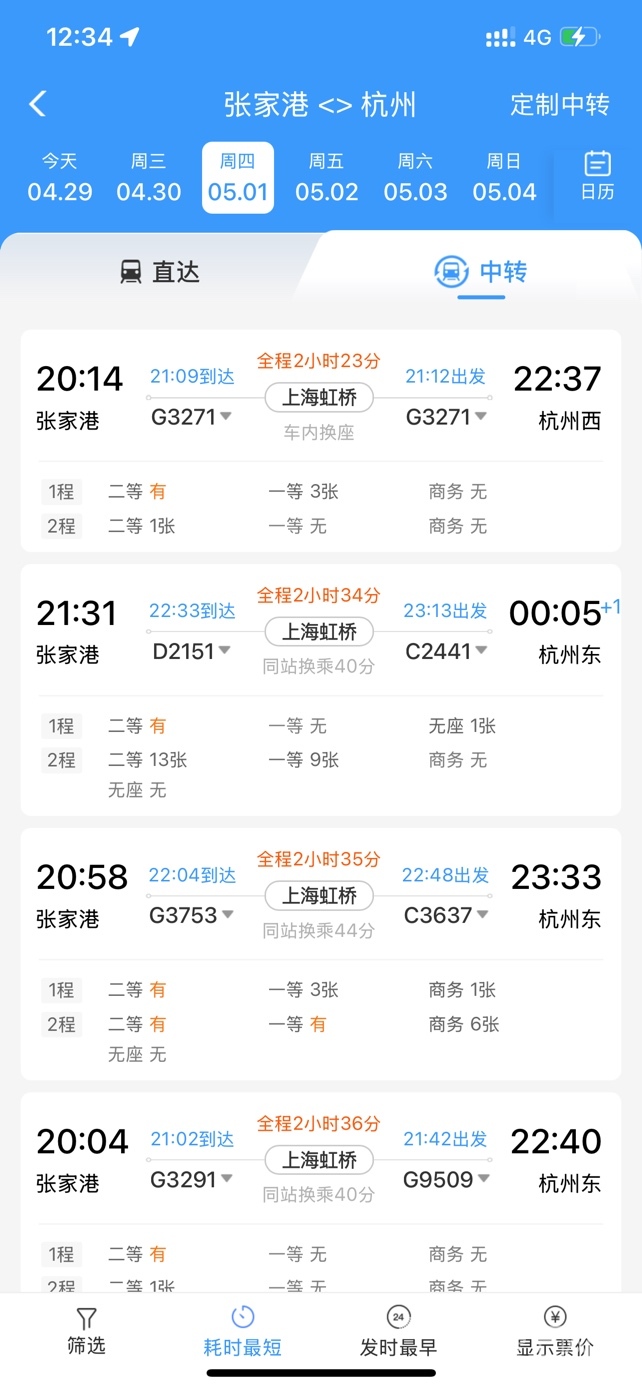The image size is (642, 1389).
Task: Select today's date 04.29
Action: click(x=59, y=178)
